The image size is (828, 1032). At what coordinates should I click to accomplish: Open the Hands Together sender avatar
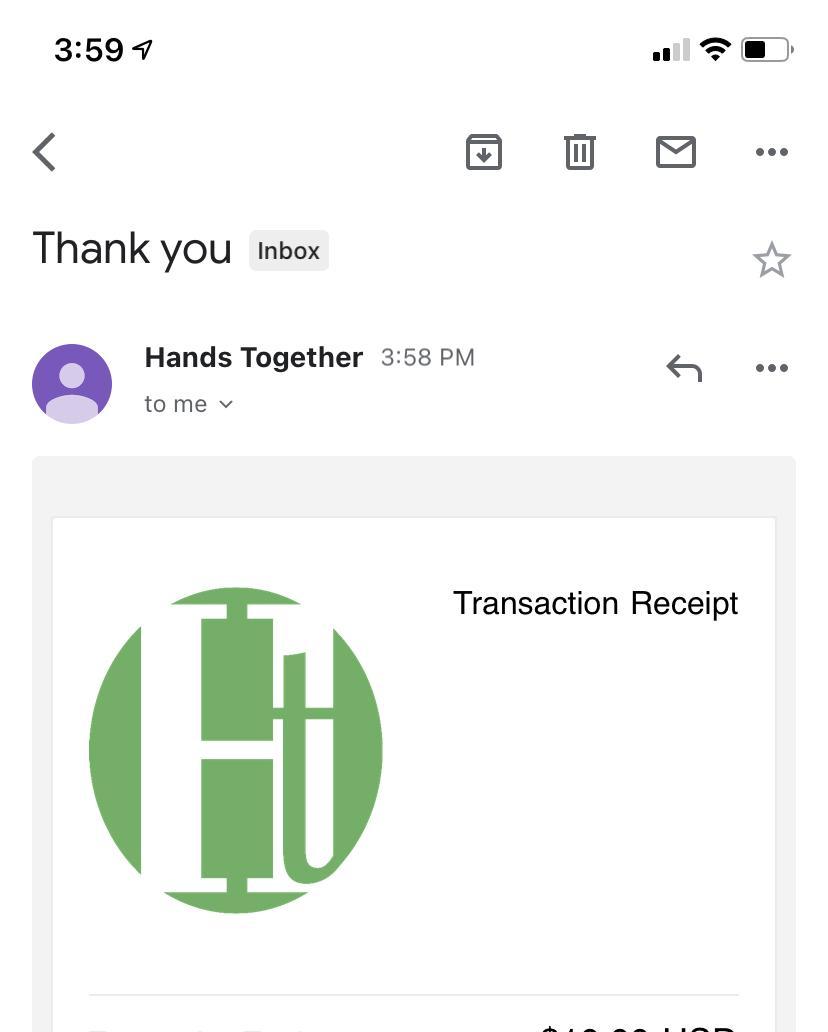pyautogui.click(x=72, y=384)
